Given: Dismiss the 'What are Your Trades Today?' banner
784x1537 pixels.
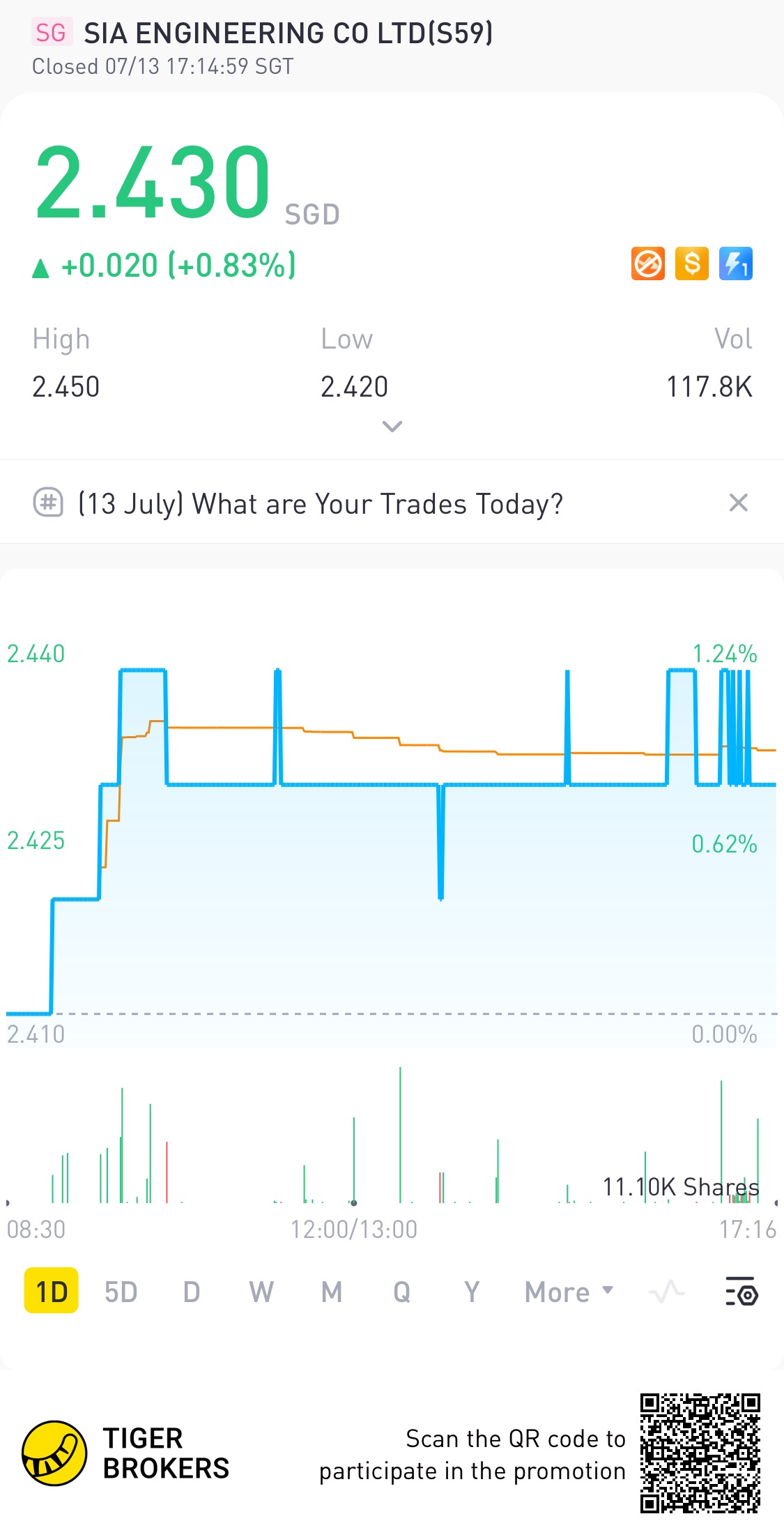Looking at the screenshot, I should 738,503.
